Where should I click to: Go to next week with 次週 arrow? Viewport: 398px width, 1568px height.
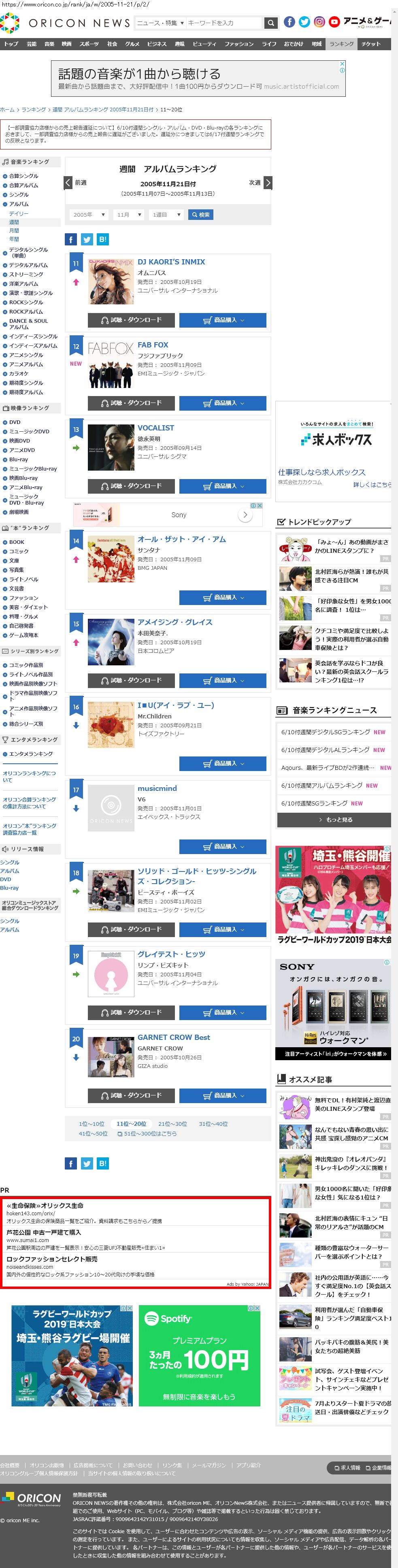[268, 183]
